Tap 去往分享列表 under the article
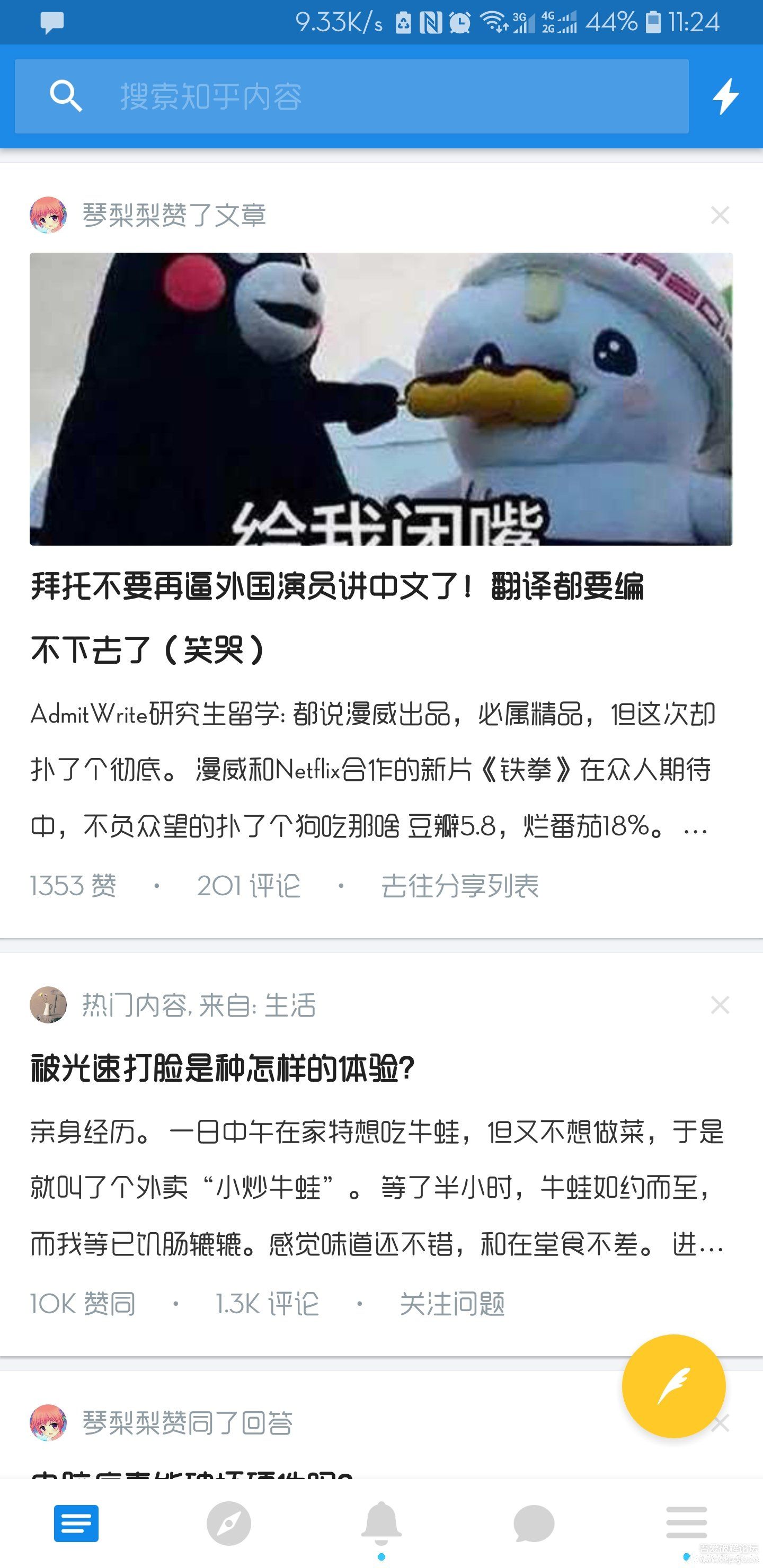This screenshot has width=763, height=1568. pyautogui.click(x=460, y=886)
